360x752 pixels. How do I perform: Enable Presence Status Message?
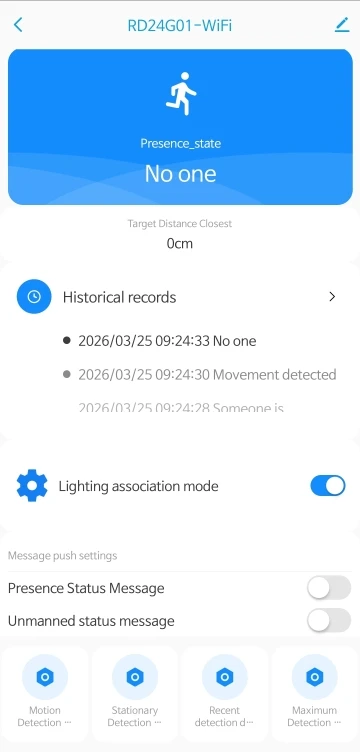click(329, 588)
